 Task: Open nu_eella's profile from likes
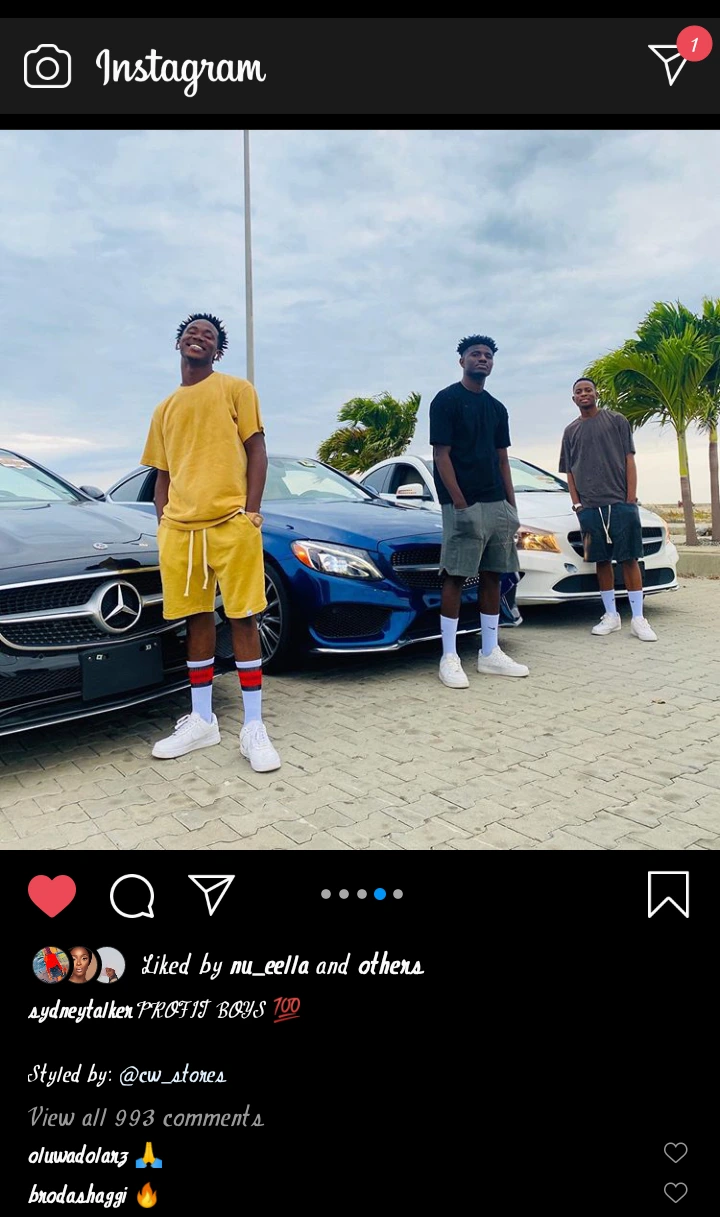pyautogui.click(x=269, y=965)
